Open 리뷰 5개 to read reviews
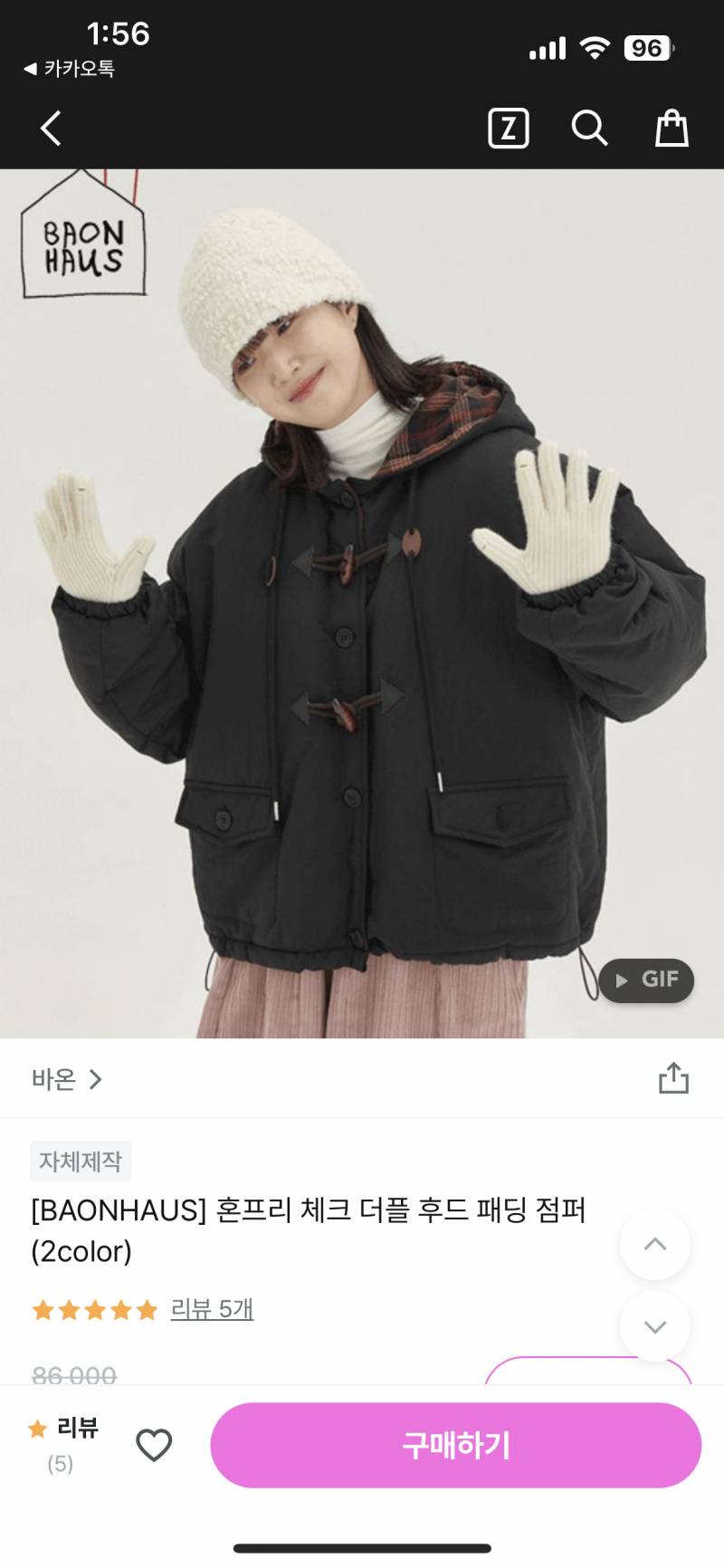The height and width of the screenshot is (1568, 724). click(x=211, y=1309)
